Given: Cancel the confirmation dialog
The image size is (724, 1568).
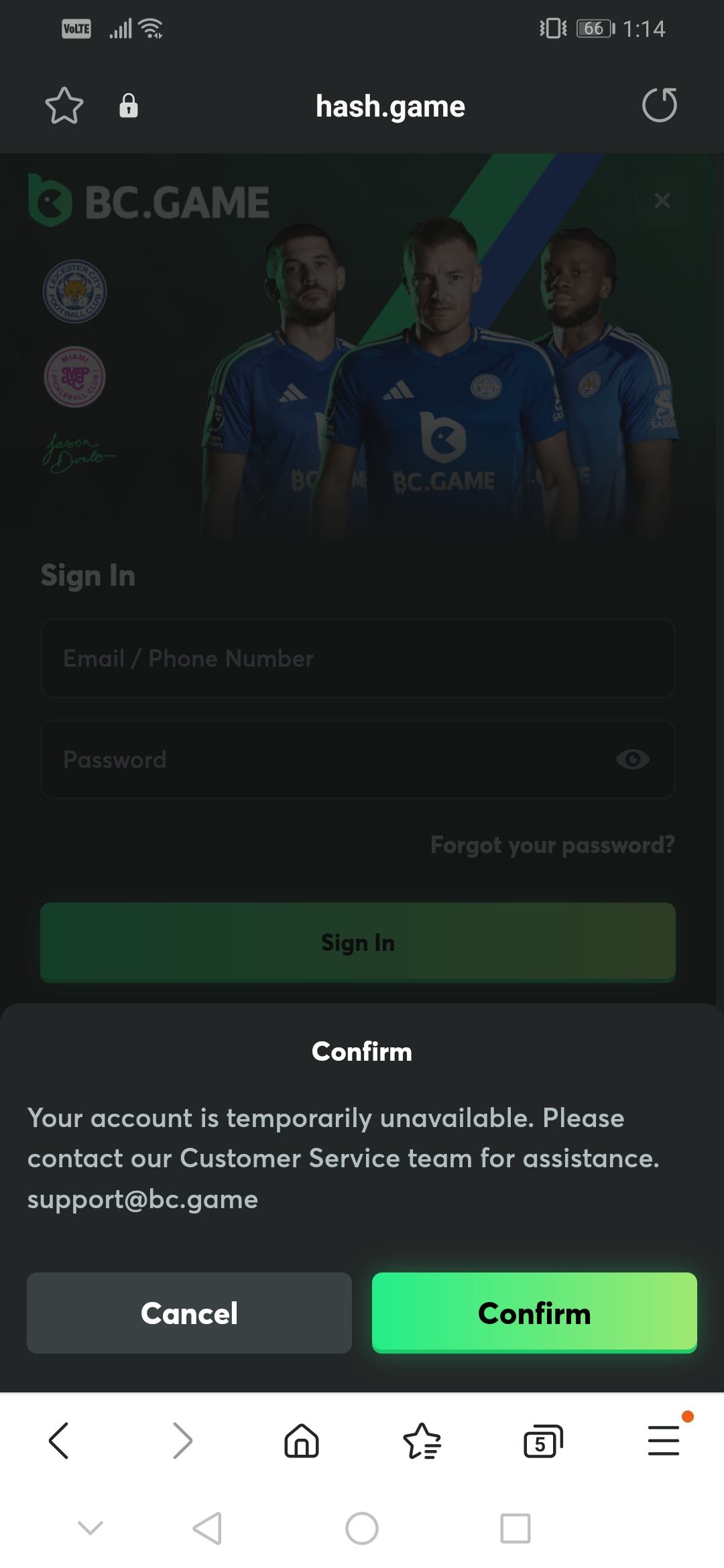Looking at the screenshot, I should [189, 1313].
